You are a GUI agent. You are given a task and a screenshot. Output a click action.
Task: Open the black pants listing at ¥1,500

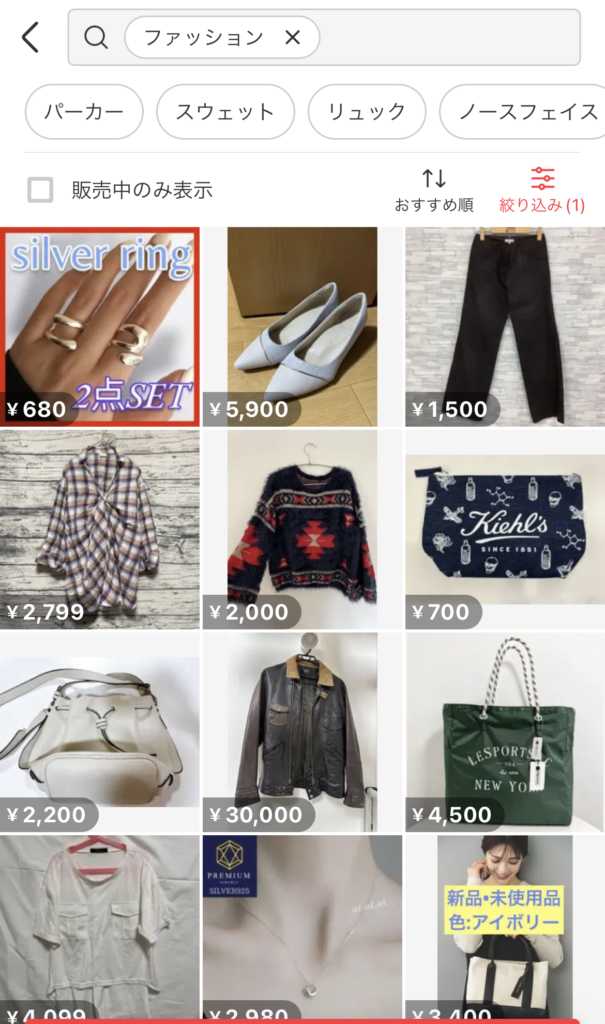(x=504, y=326)
